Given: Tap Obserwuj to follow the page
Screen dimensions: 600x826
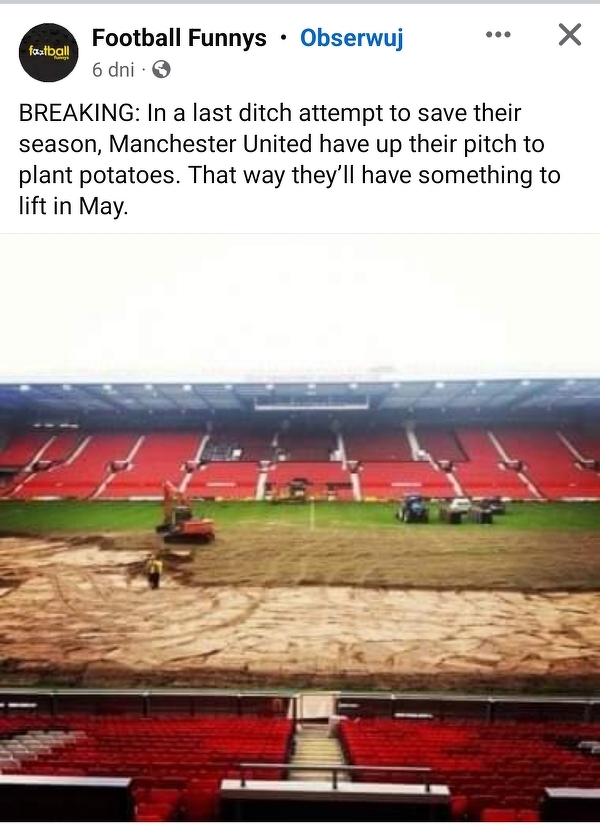Looking at the screenshot, I should tap(351, 38).
